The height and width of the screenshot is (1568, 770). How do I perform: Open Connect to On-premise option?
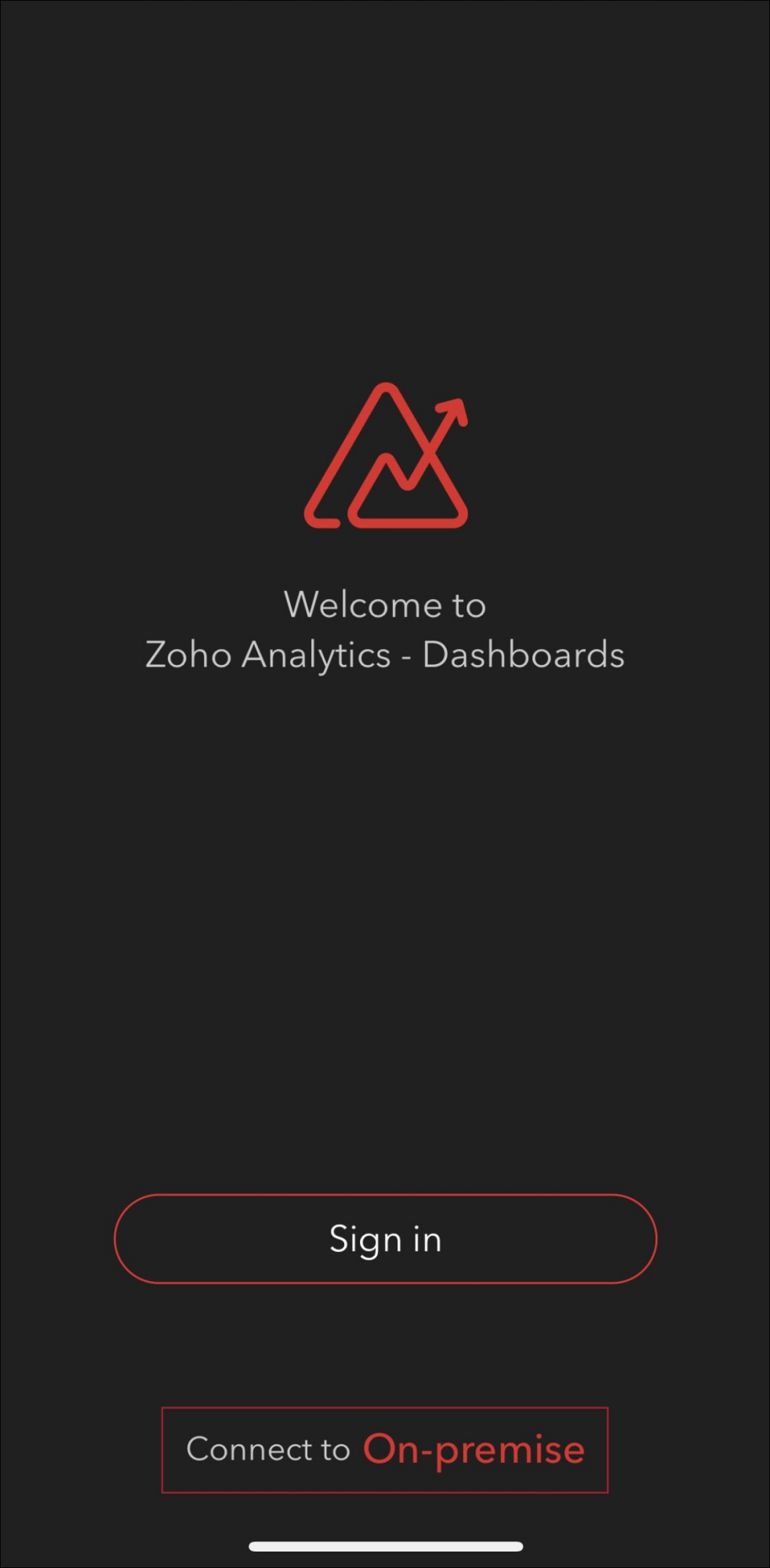pyautogui.click(x=385, y=1450)
